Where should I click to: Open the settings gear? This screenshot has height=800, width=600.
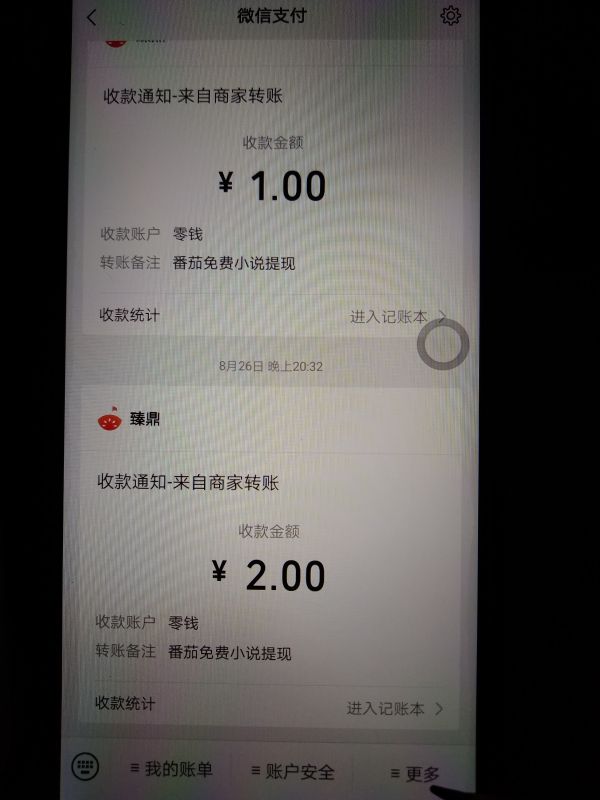(x=450, y=15)
